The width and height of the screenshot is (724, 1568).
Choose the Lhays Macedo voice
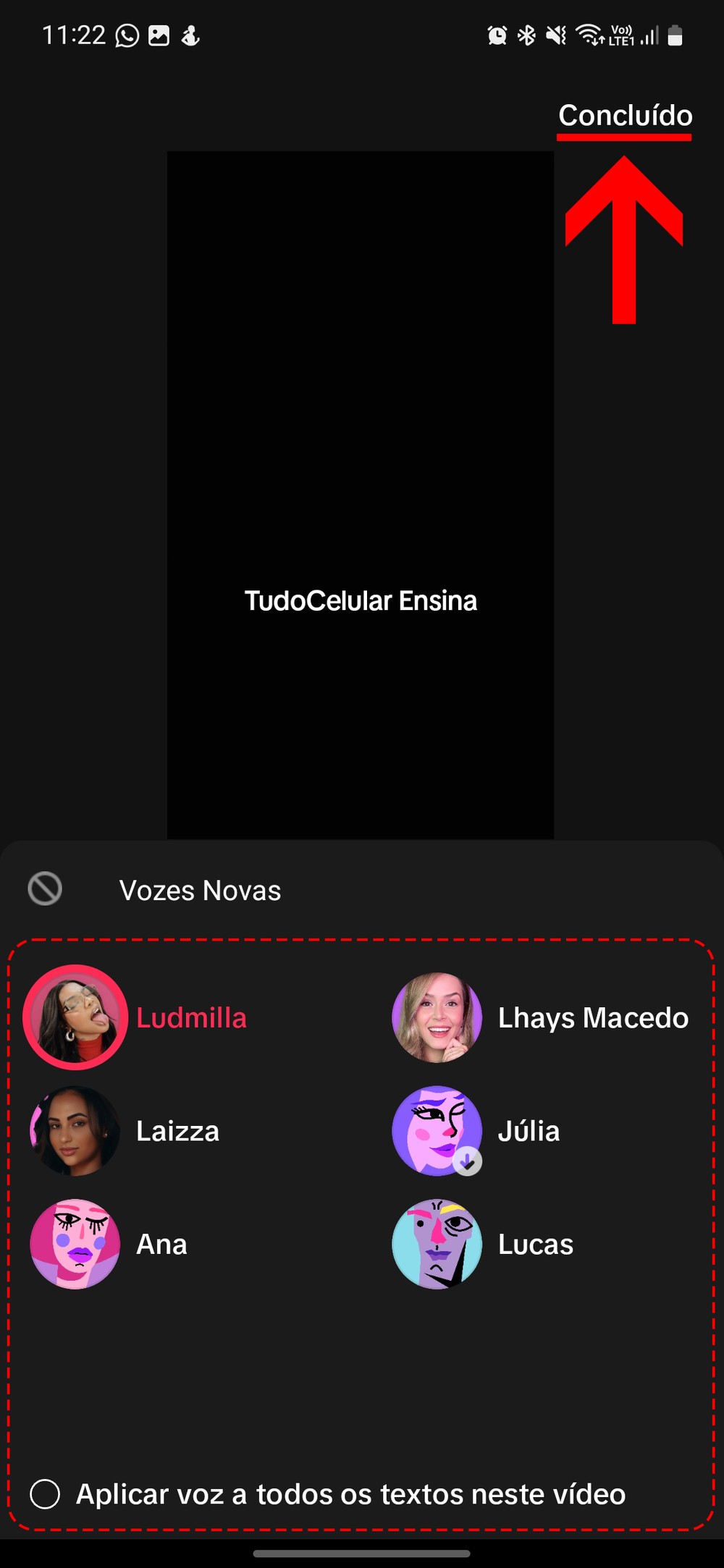[437, 1017]
